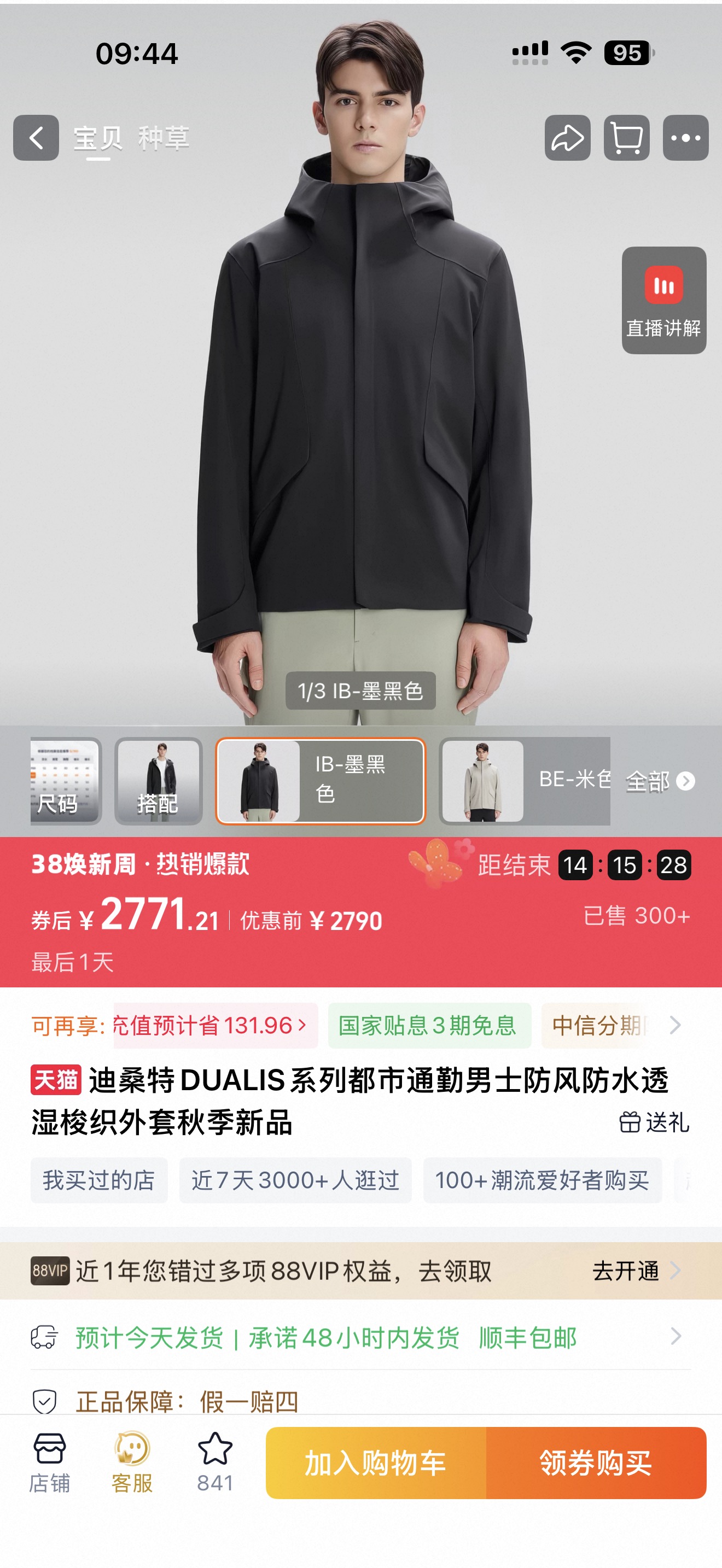Select the BE-米色 color option
Viewport: 722px width, 1568px height.
[524, 781]
